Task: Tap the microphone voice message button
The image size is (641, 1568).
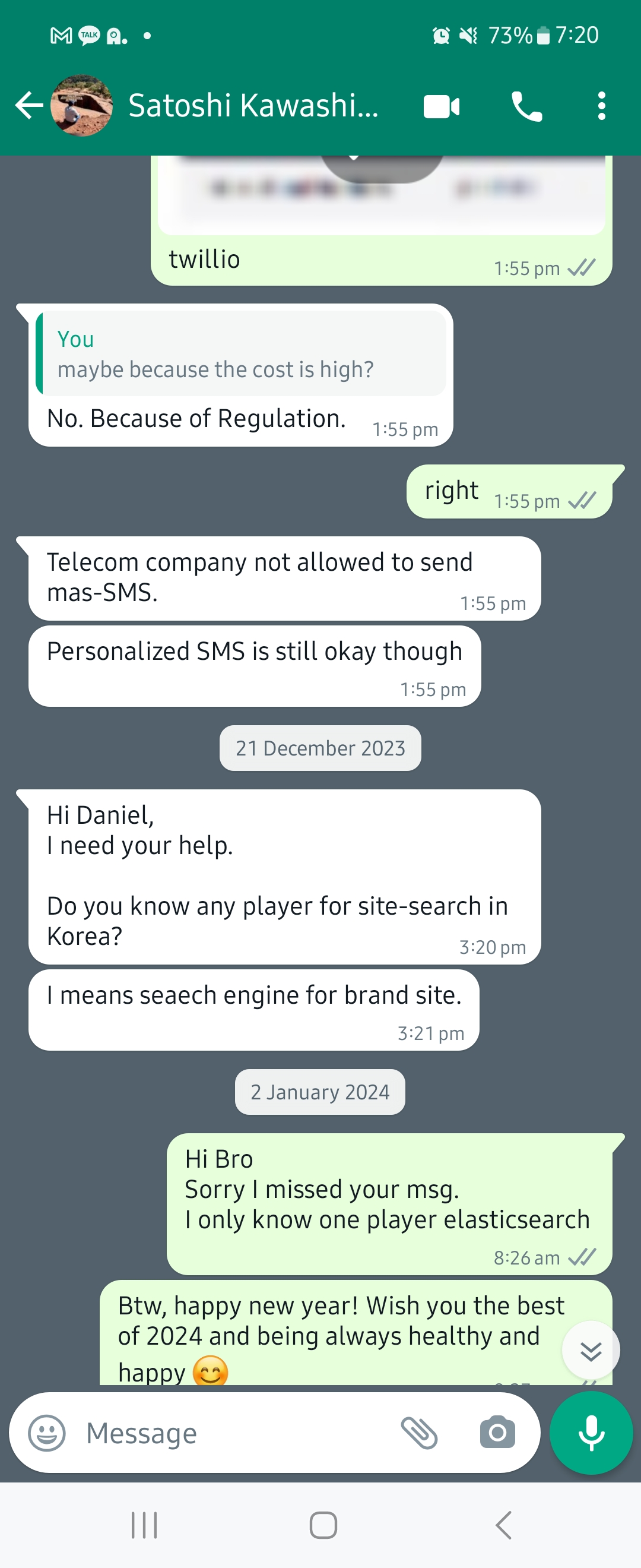Action: [x=591, y=1433]
